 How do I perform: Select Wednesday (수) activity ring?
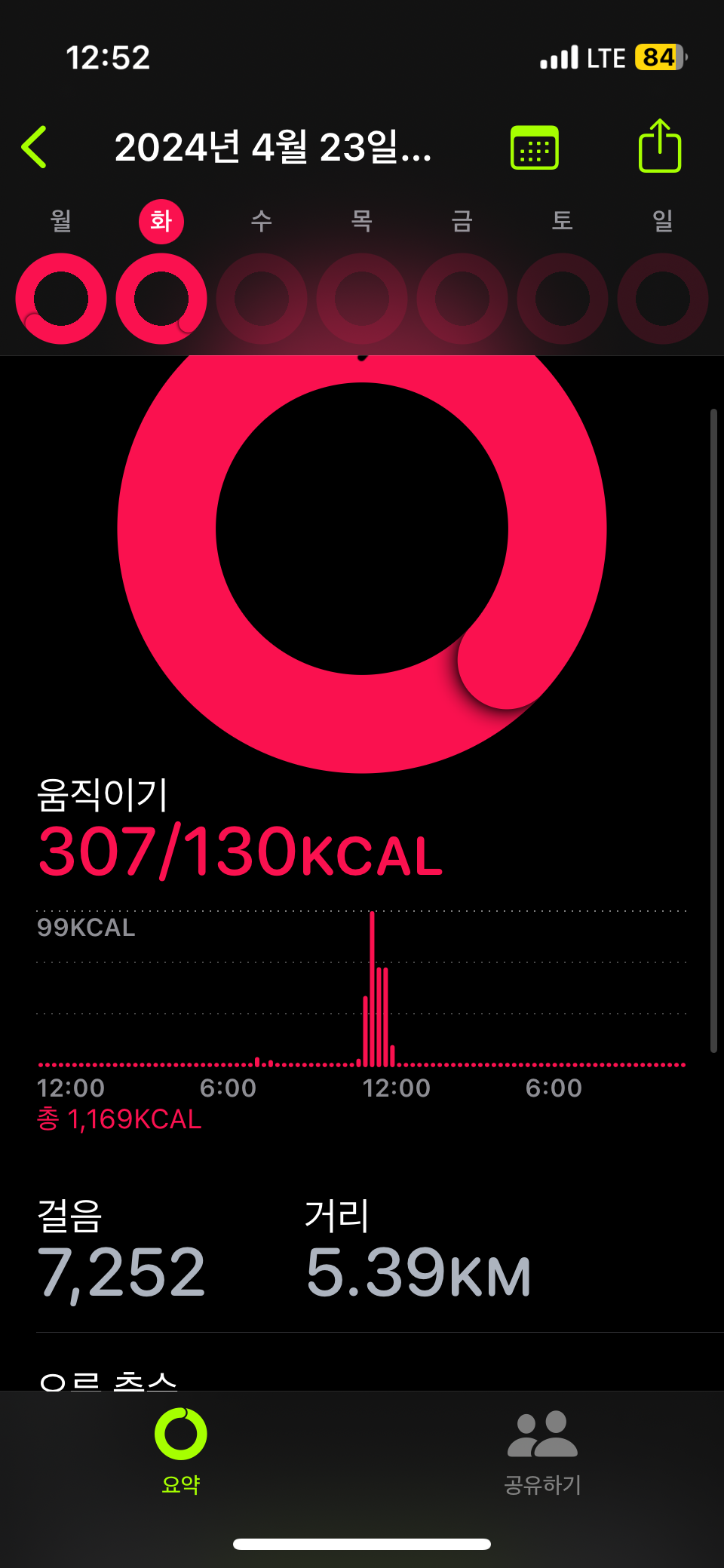tap(262, 299)
